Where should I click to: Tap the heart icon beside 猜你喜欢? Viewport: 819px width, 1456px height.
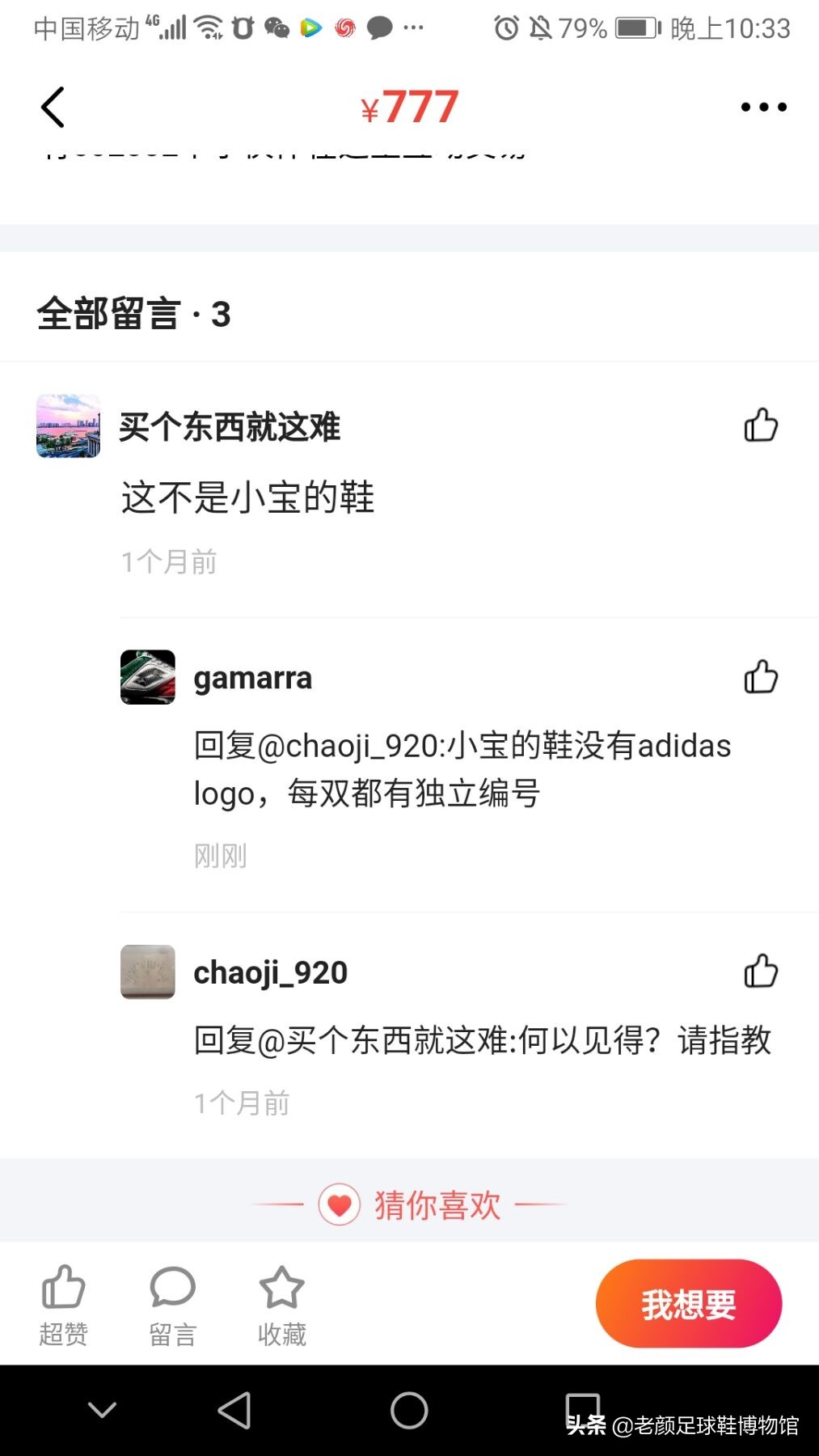coord(337,1204)
